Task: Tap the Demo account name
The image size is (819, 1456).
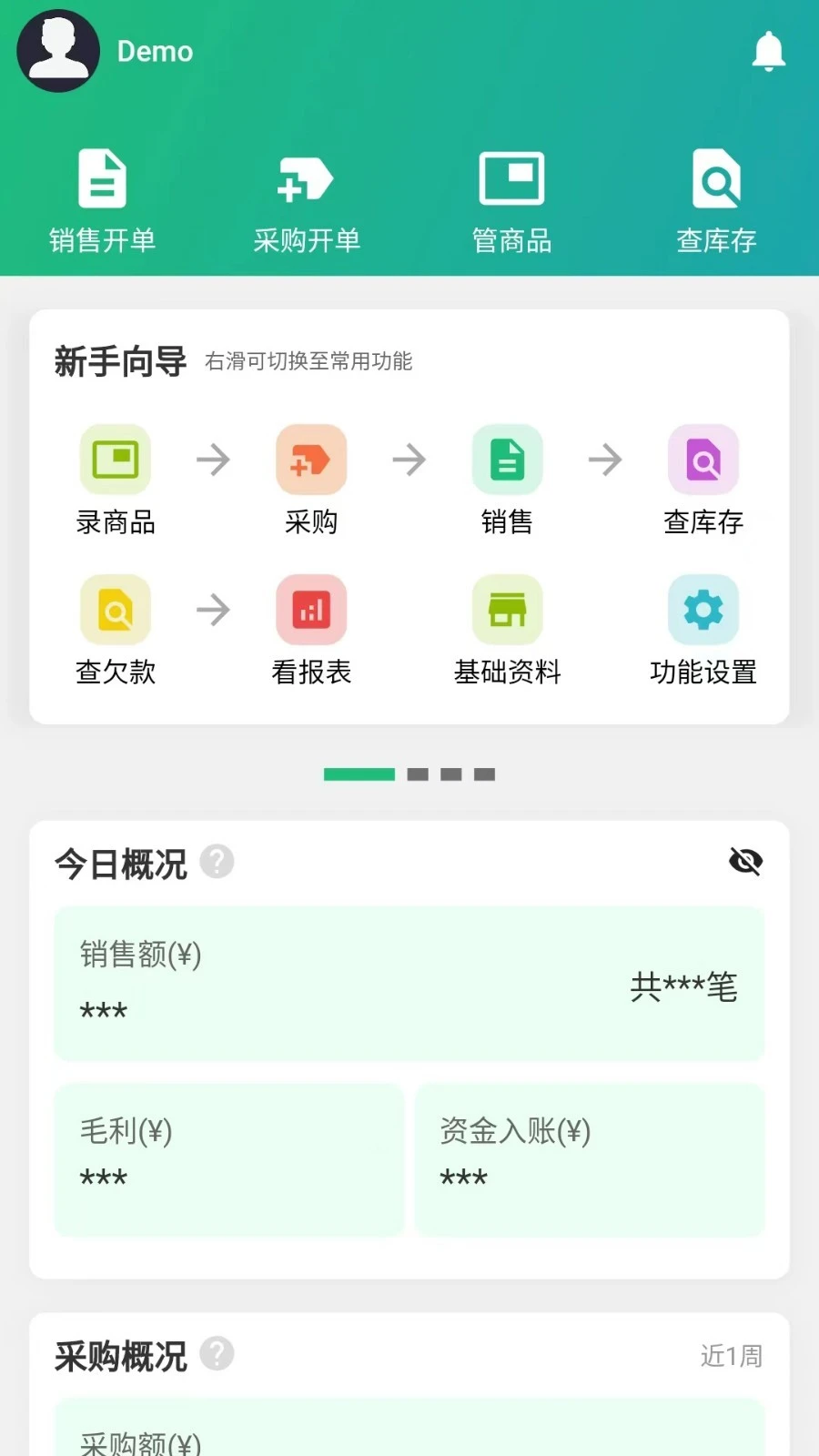Action: pyautogui.click(x=155, y=51)
